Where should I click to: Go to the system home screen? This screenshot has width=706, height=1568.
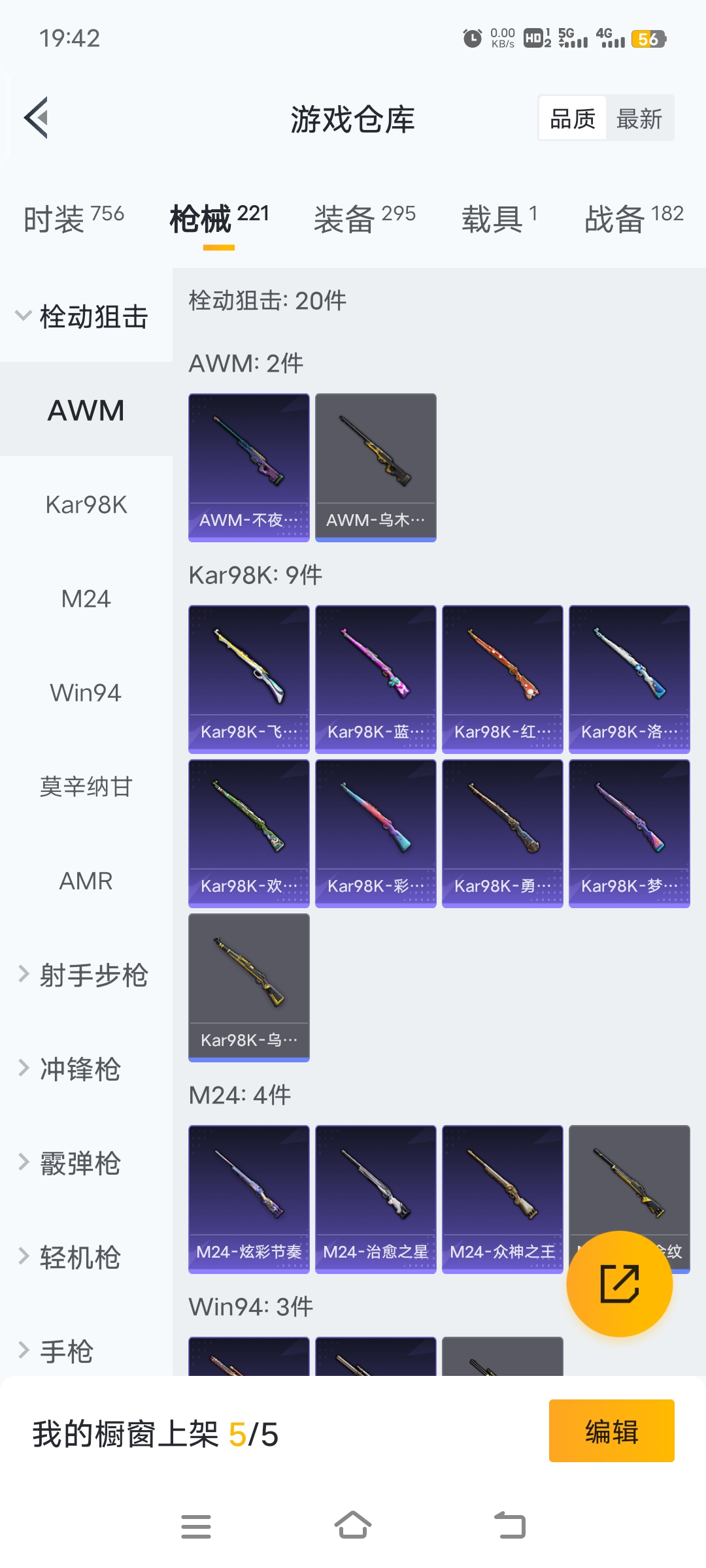pos(353,1526)
